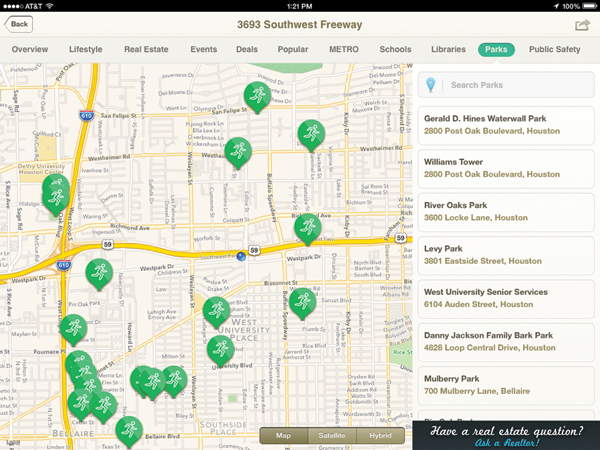Share this location
The height and width of the screenshot is (450, 600).
(582, 24)
